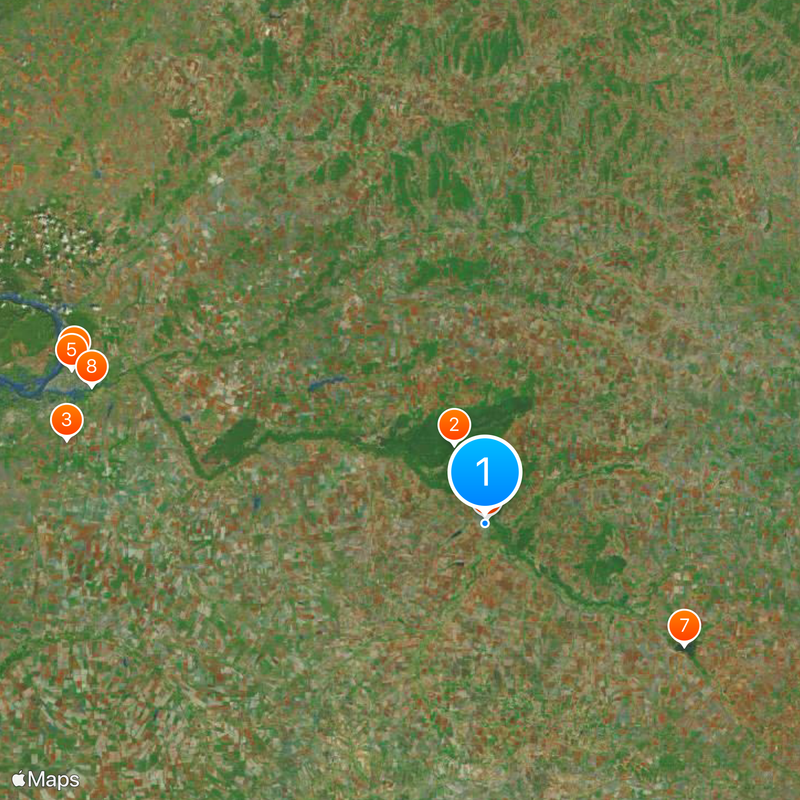Choose map pin number 8
The height and width of the screenshot is (800, 800).
[x=93, y=367]
